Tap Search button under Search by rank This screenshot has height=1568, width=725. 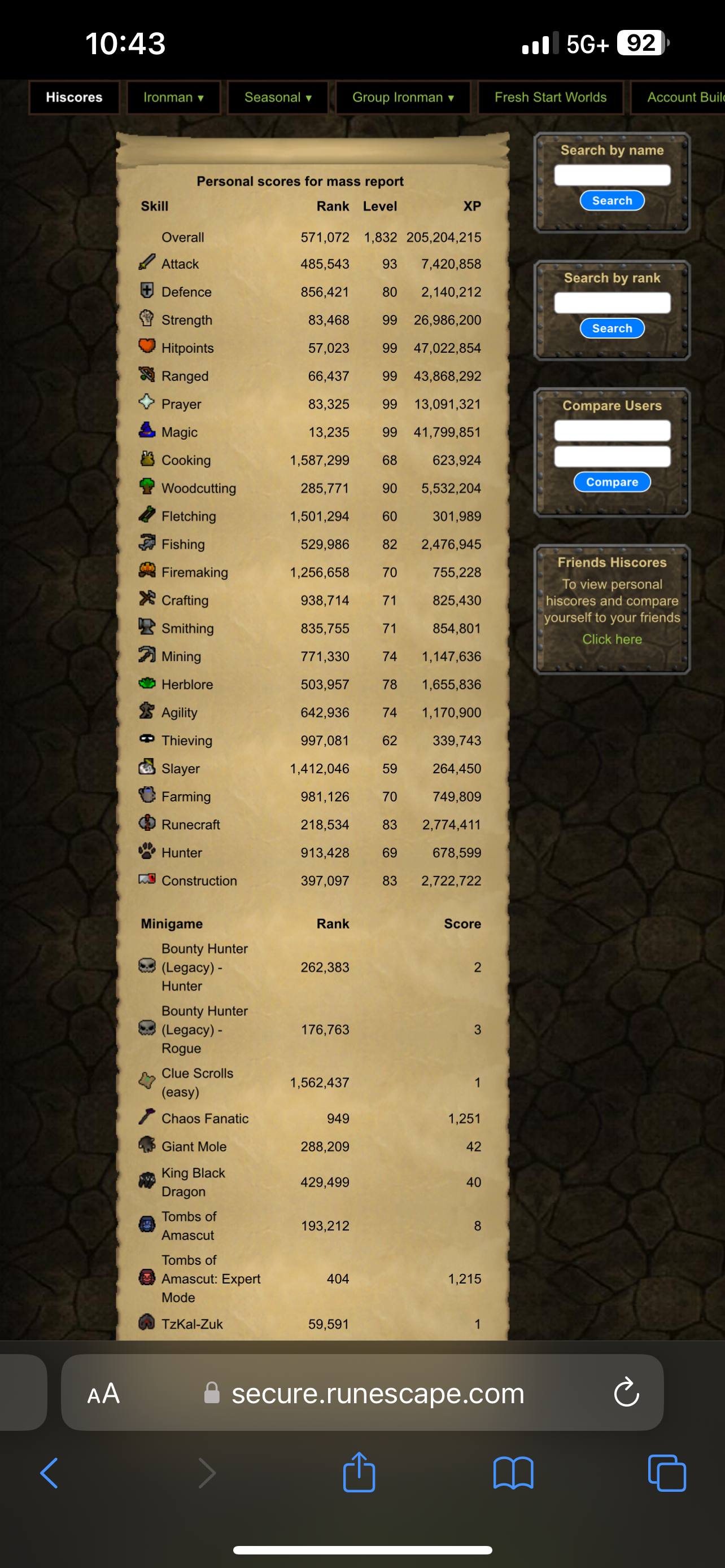tap(612, 329)
